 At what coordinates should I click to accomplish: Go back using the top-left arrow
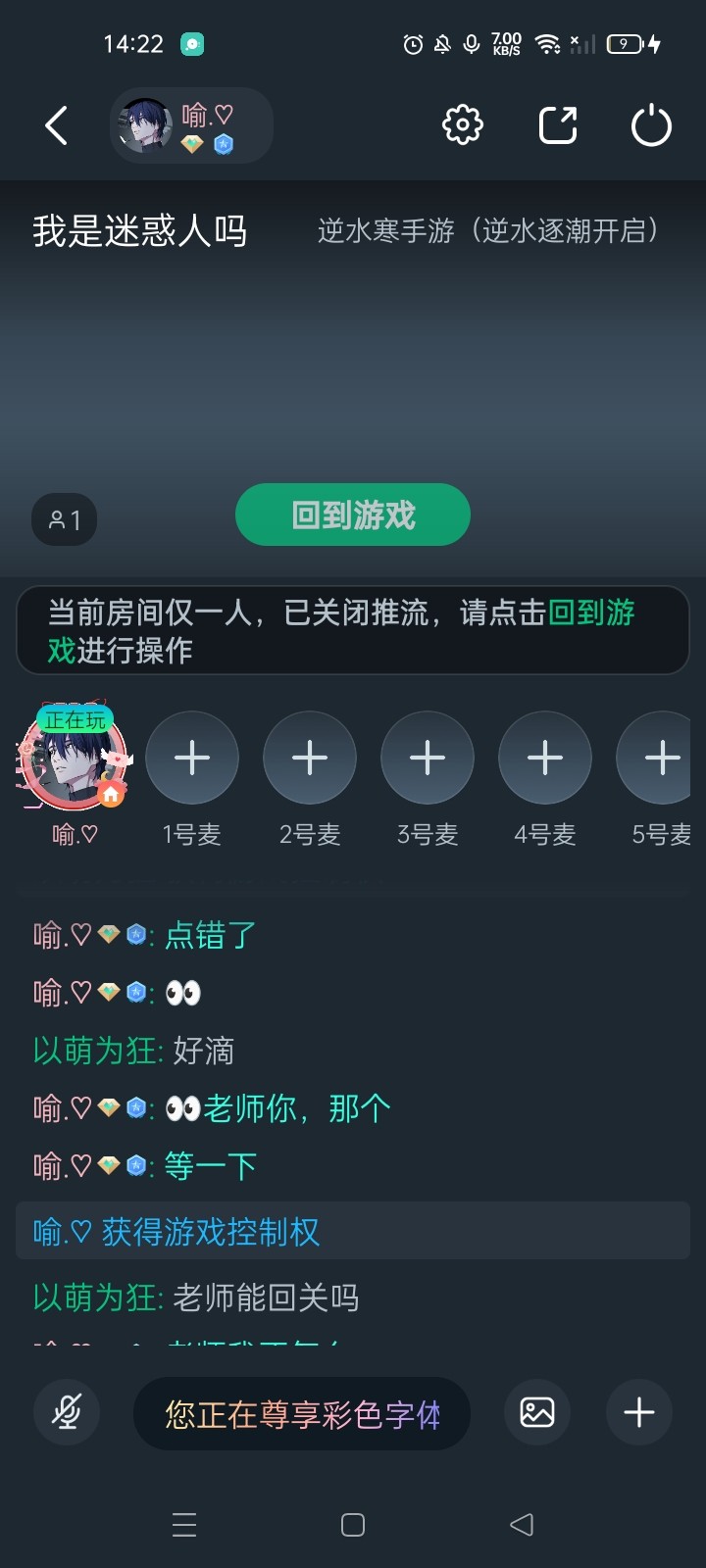[x=57, y=125]
